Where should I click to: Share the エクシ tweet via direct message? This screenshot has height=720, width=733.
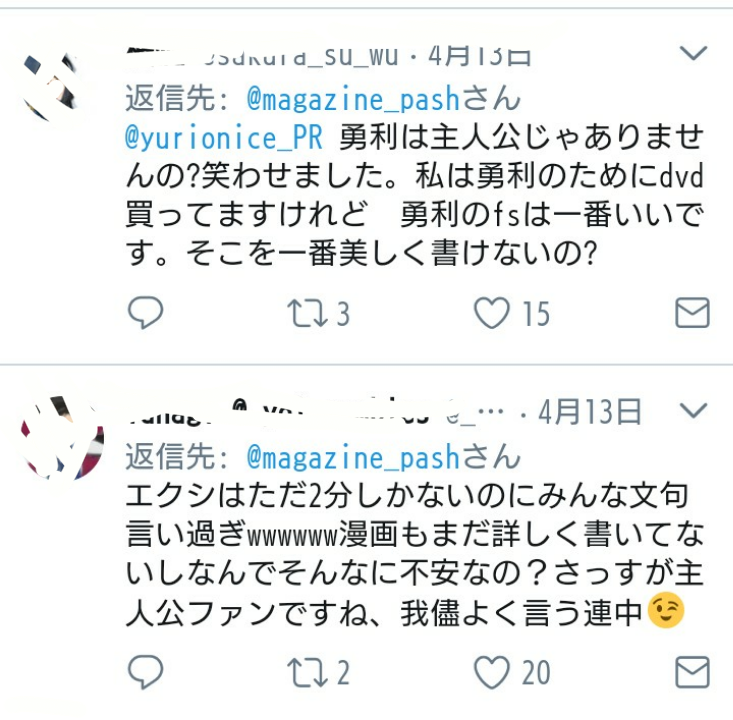692,673
